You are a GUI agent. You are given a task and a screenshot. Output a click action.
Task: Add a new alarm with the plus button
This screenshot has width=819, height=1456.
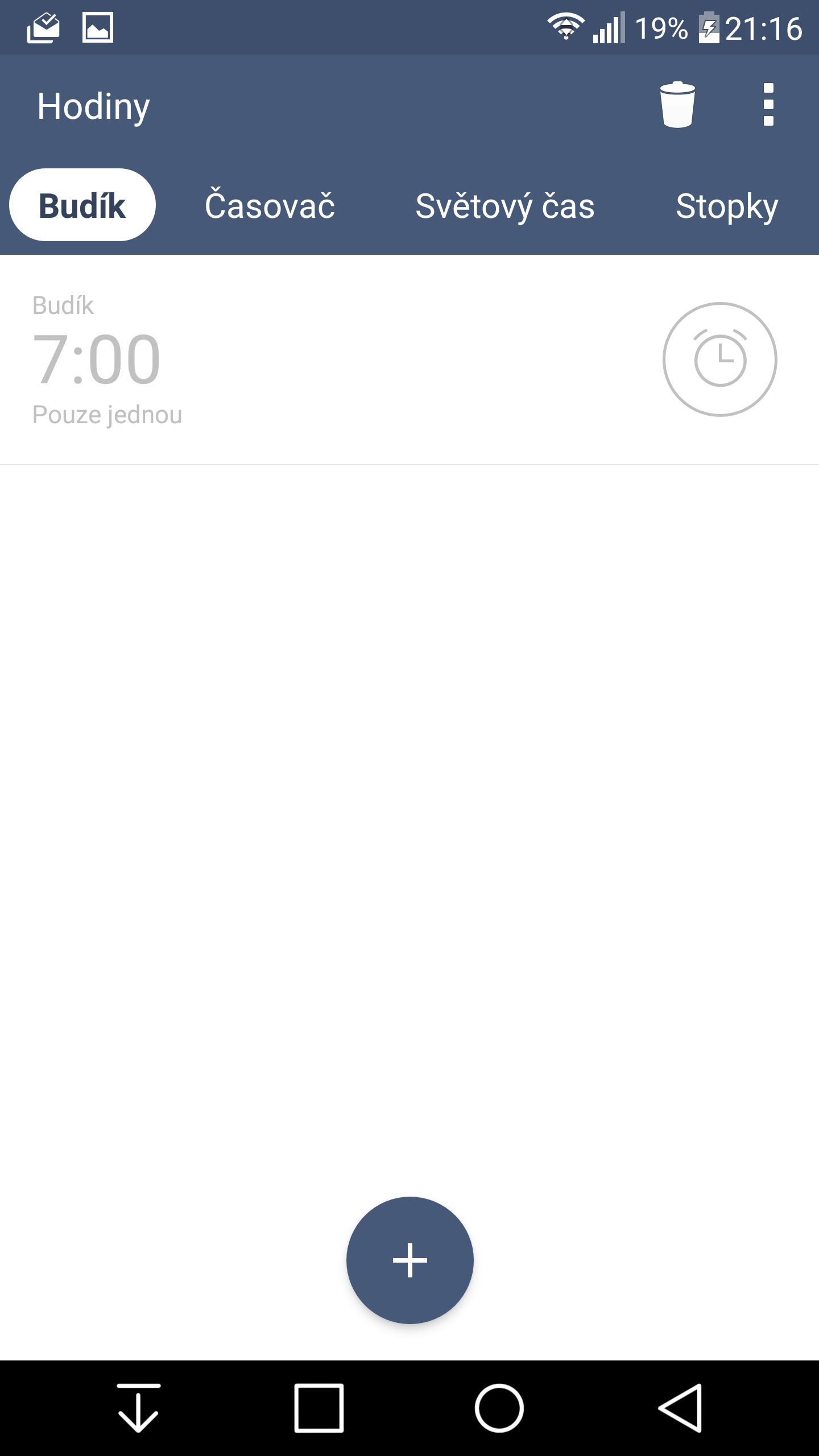click(x=409, y=1260)
